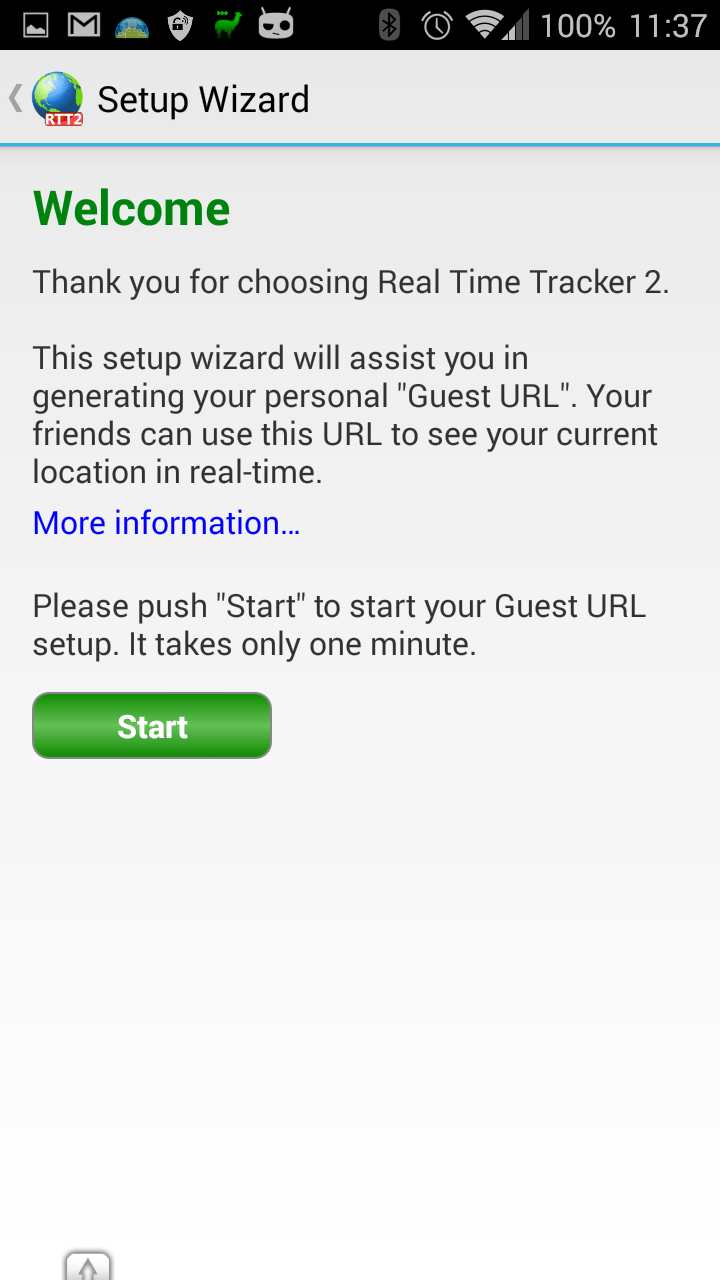Viewport: 720px width, 1280px height.
Task: Open the More information link
Action: pyautogui.click(x=166, y=523)
